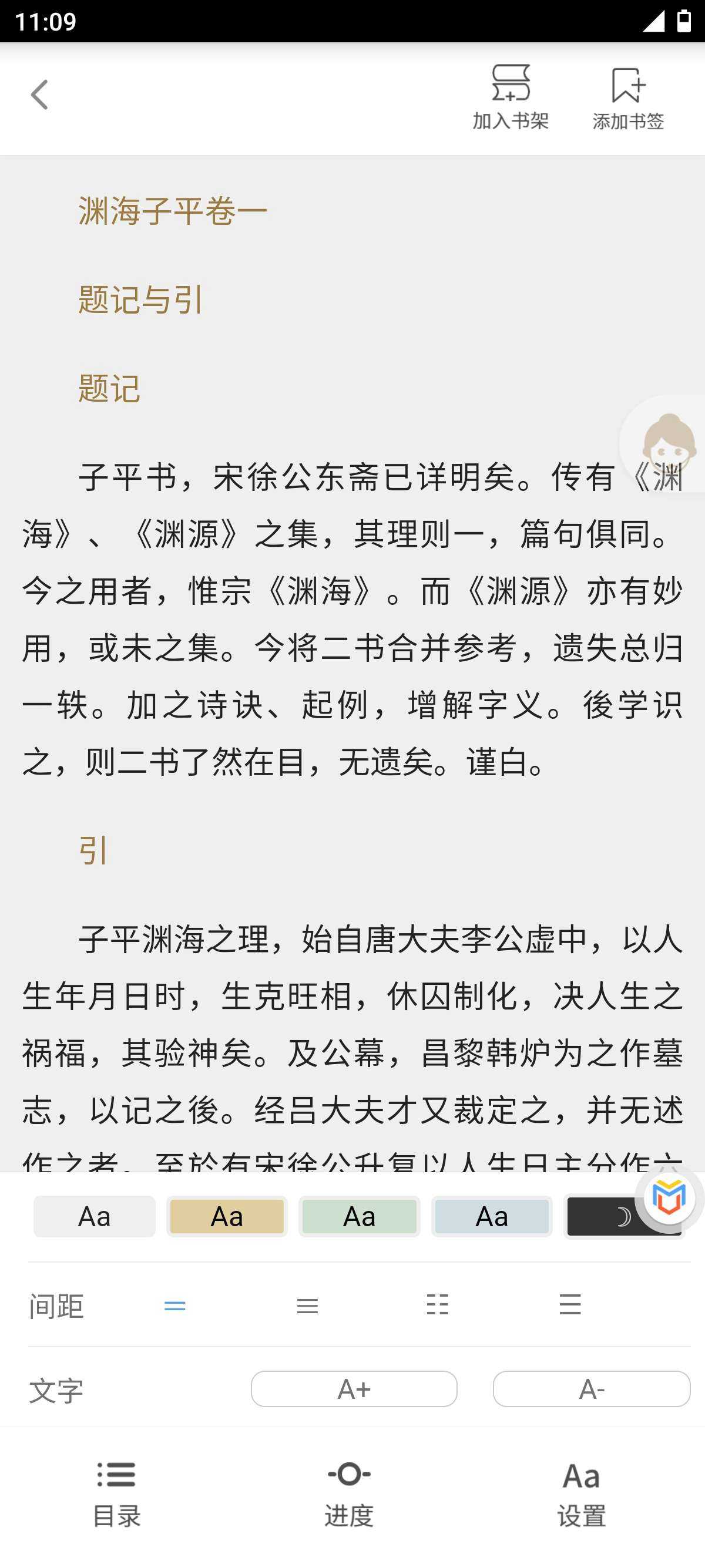The height and width of the screenshot is (1568, 705).
Task: Choose the widest spacing option
Action: tap(570, 1305)
